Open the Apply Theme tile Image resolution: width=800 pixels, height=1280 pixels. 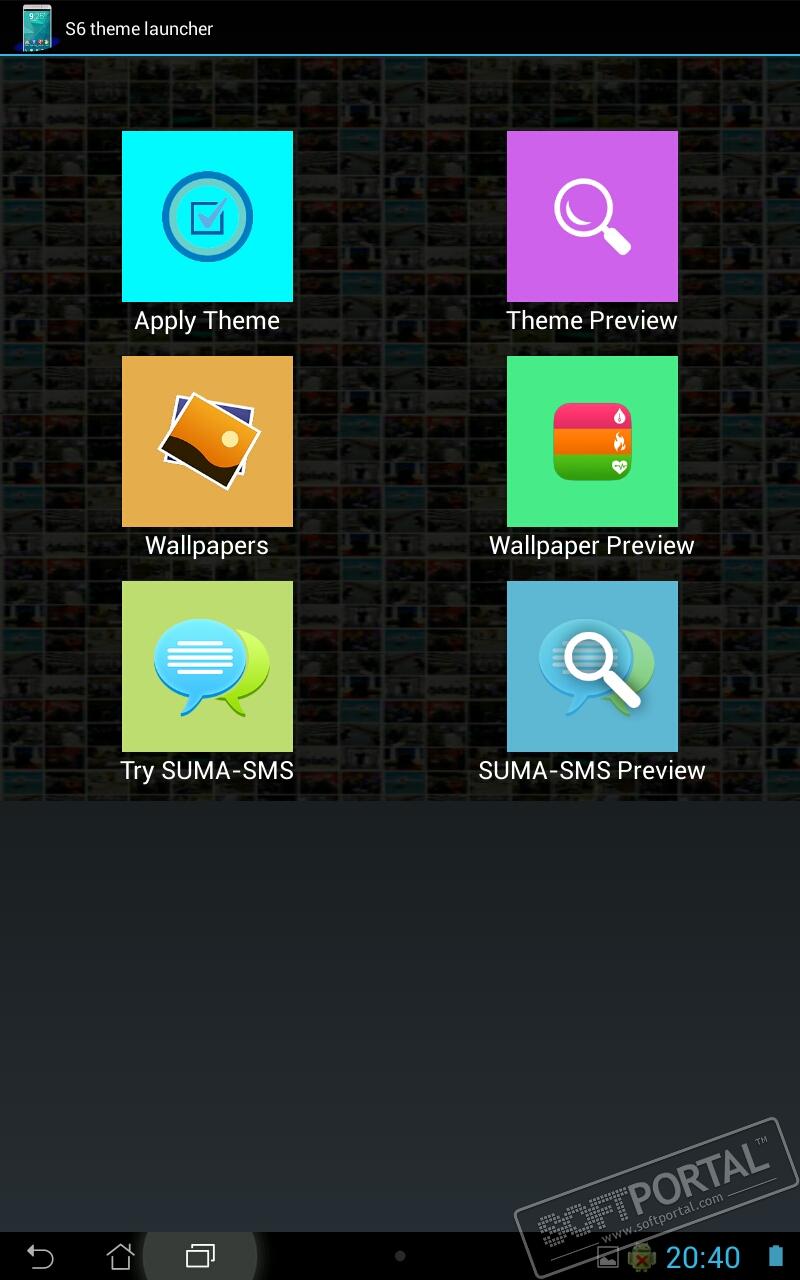(x=207, y=216)
